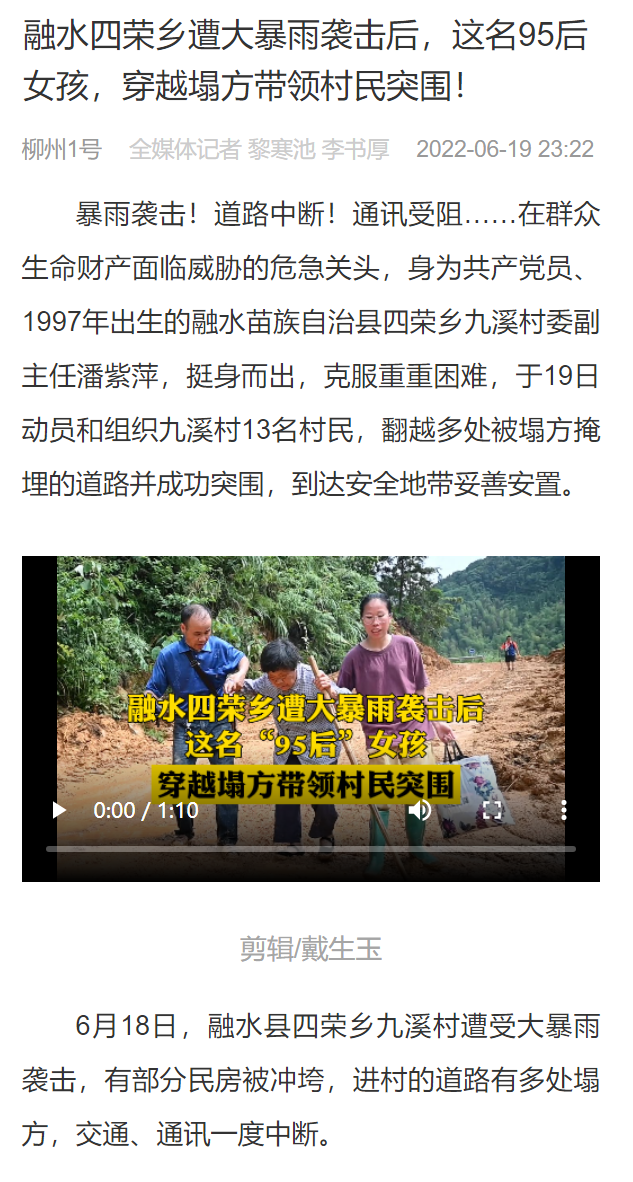This screenshot has height=1182, width=633.
Task: Play the embedded news video
Action: point(59,810)
